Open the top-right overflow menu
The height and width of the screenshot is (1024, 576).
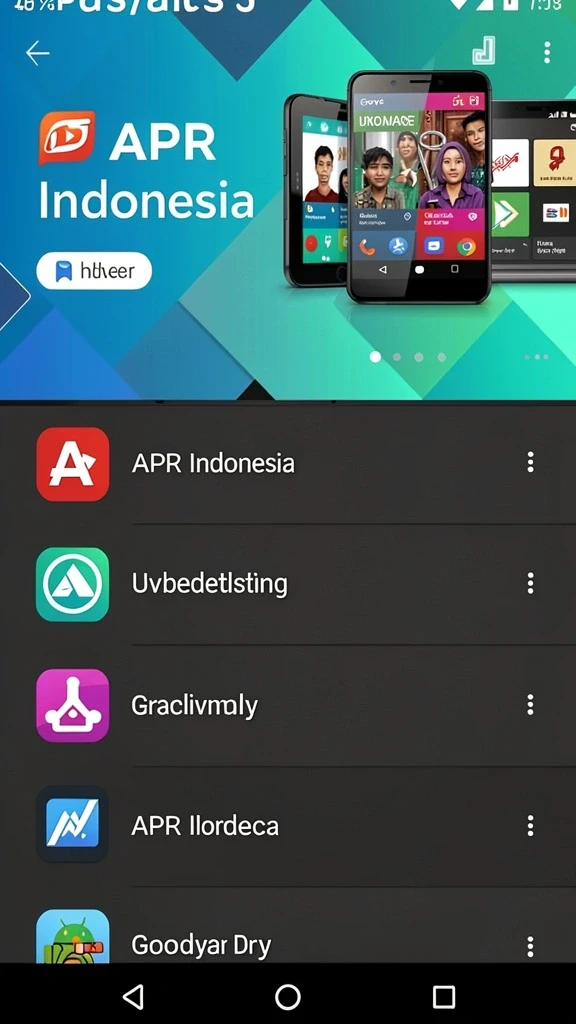[x=547, y=52]
